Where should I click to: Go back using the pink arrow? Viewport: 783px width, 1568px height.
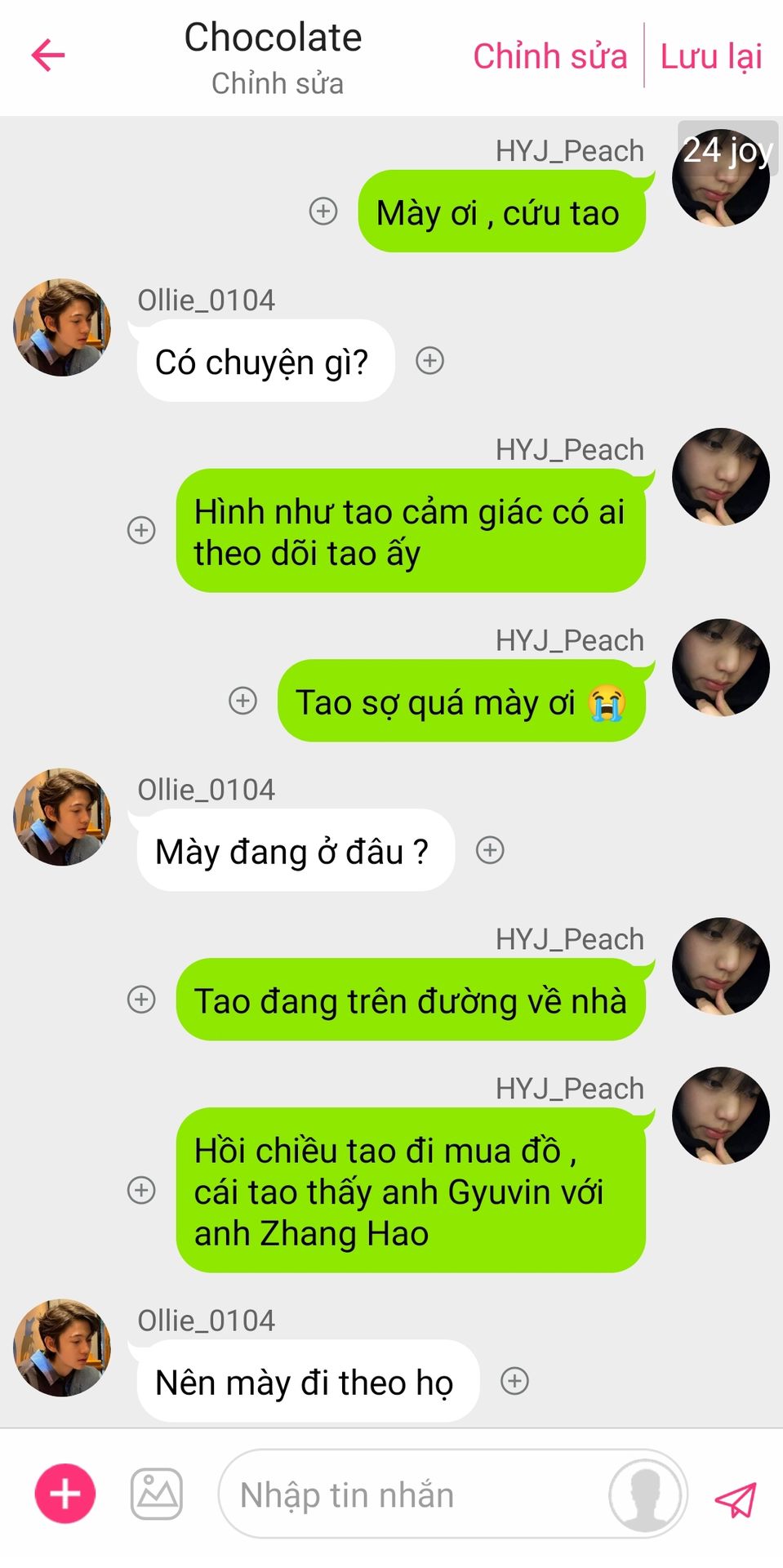pyautogui.click(x=48, y=56)
